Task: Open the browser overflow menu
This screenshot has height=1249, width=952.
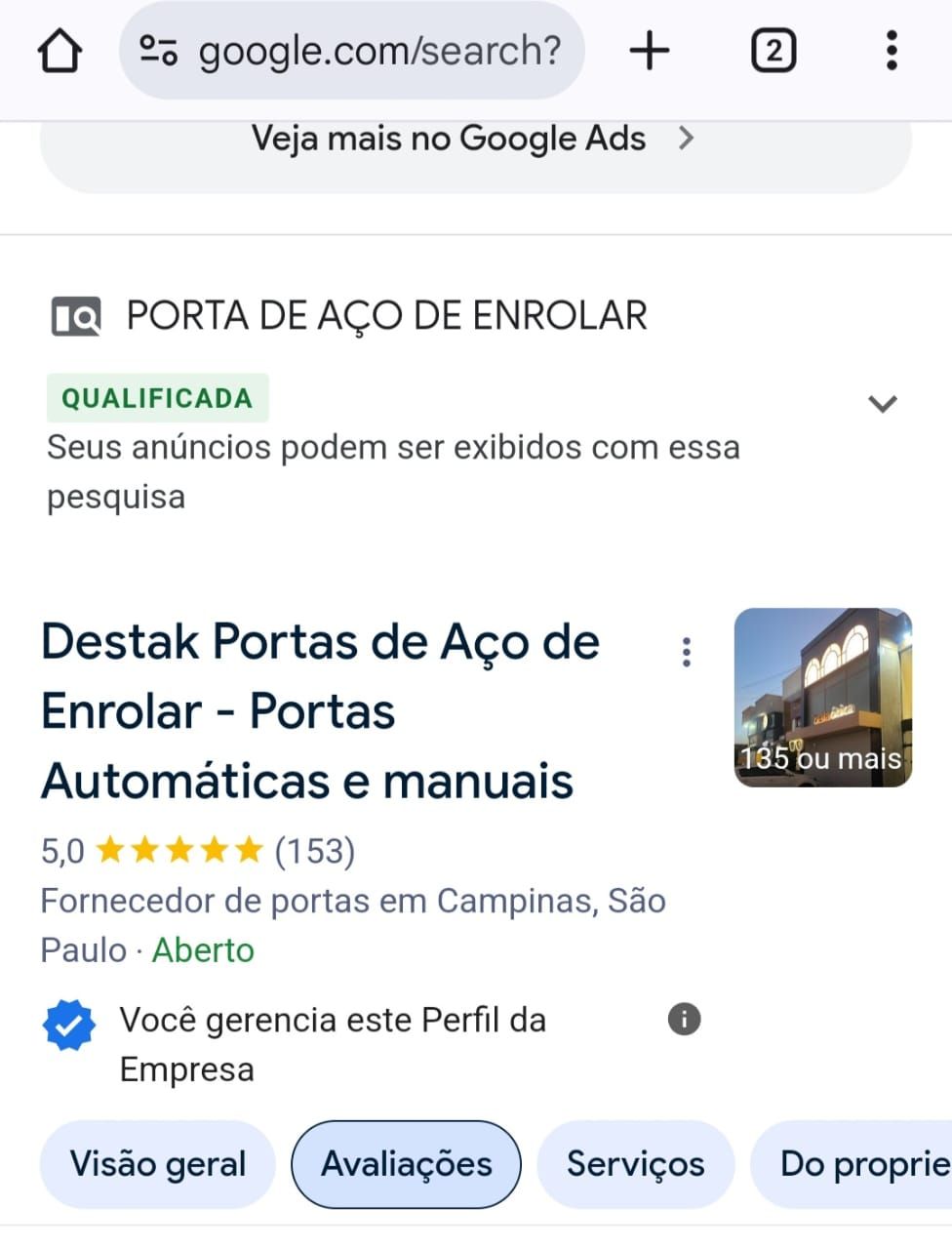Action: tap(891, 51)
